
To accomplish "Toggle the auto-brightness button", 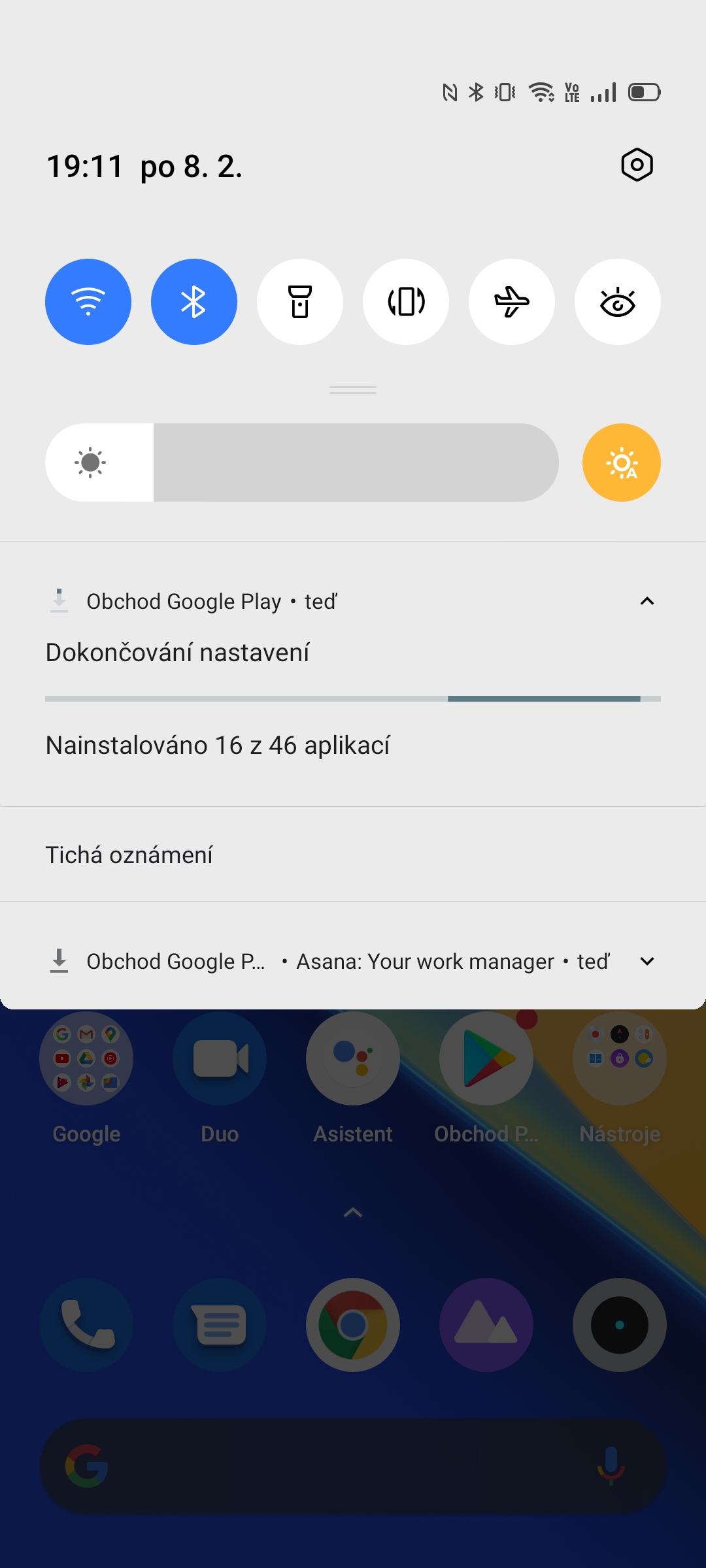I will (621, 463).
